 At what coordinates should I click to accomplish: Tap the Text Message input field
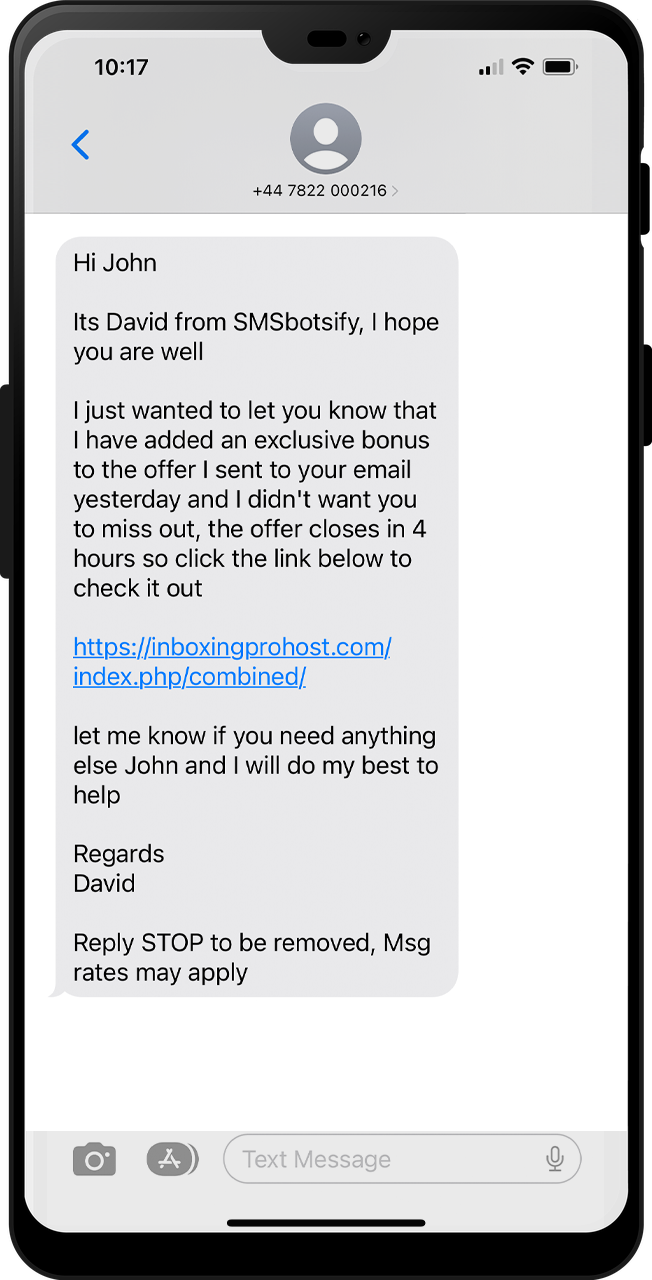pyautogui.click(x=402, y=1160)
